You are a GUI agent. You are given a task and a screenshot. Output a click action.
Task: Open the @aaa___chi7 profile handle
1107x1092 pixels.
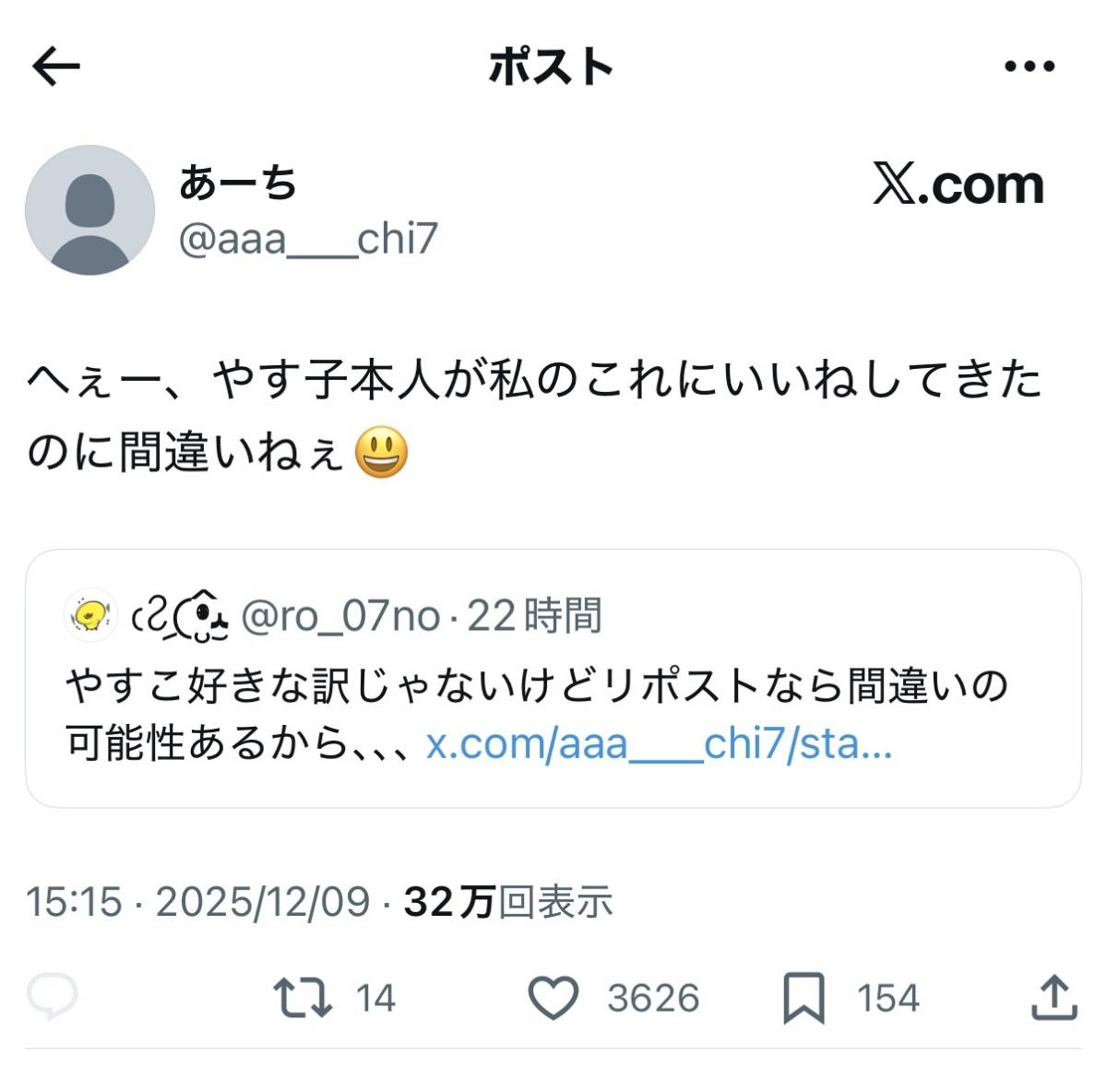point(307,240)
